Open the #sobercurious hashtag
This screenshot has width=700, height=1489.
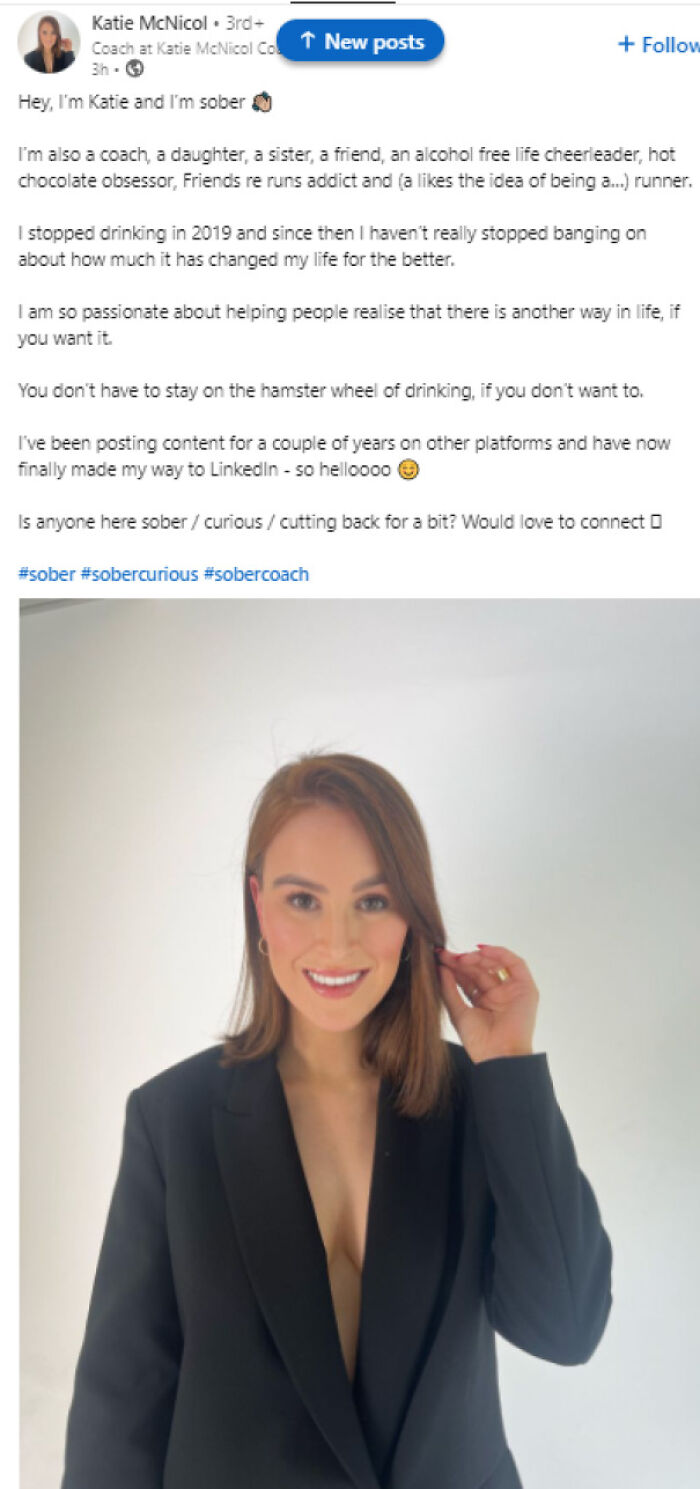[139, 574]
